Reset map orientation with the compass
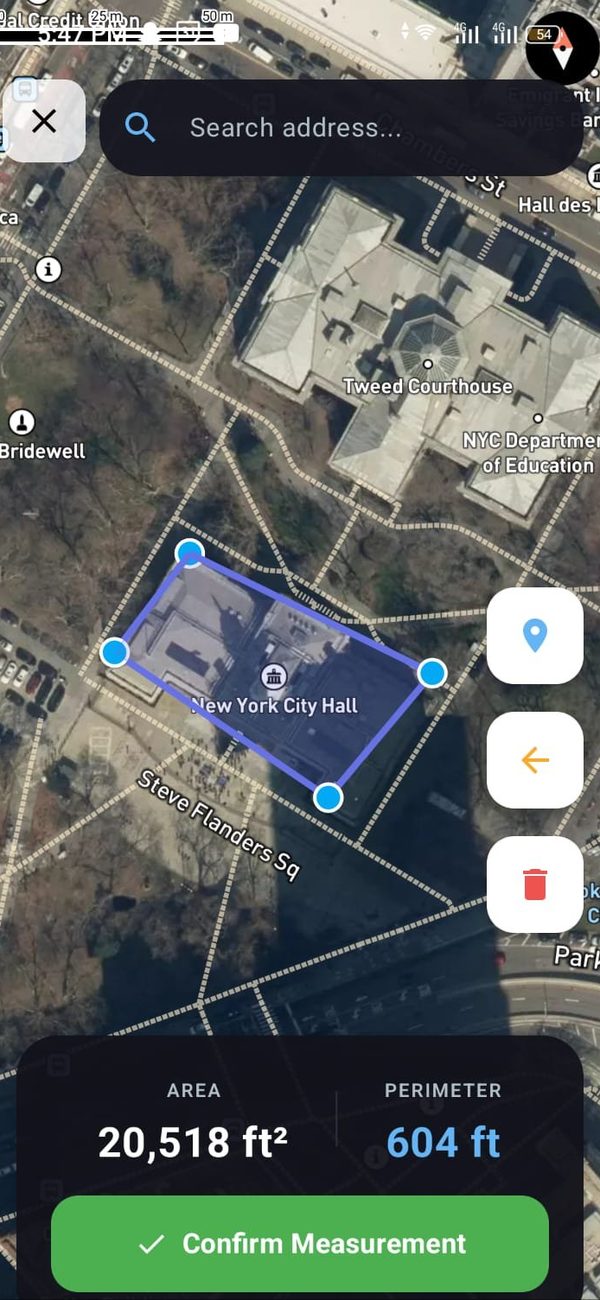This screenshot has height=1300, width=600. tap(562, 49)
